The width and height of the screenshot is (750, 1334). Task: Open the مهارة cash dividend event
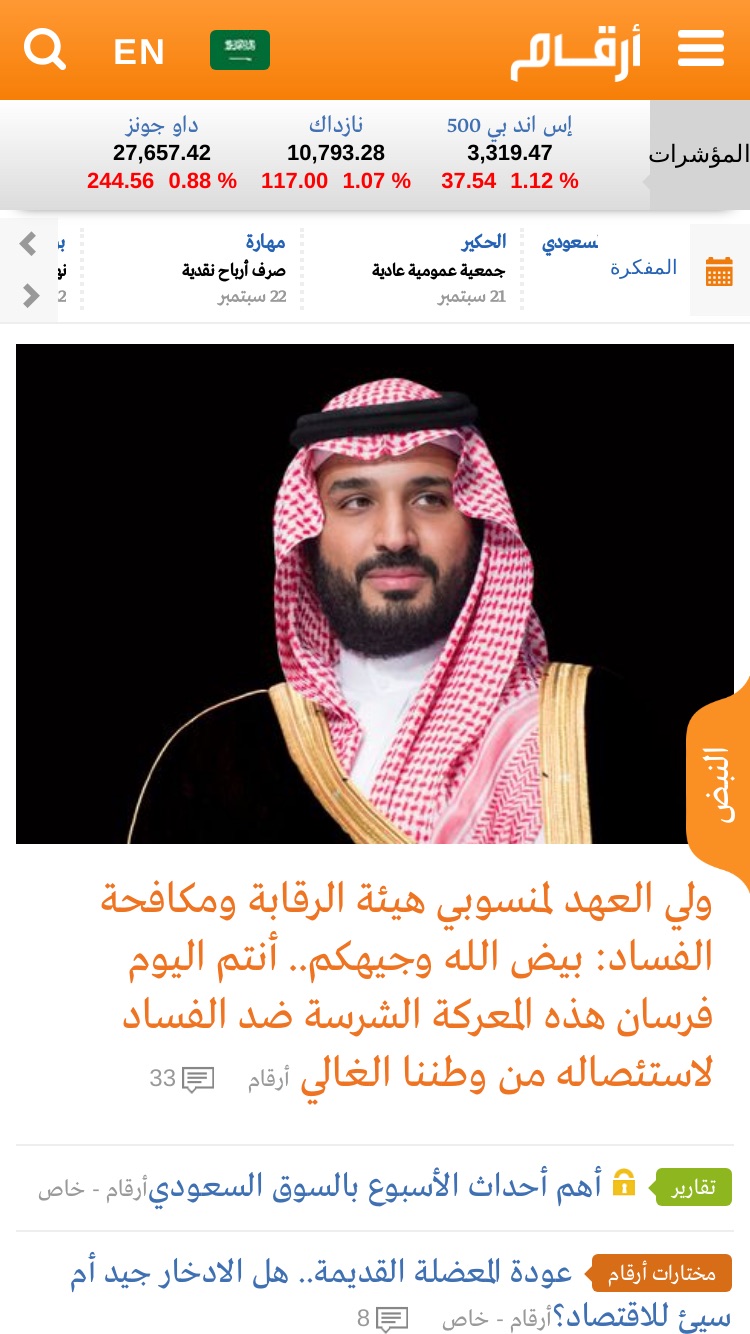pyautogui.click(x=236, y=269)
